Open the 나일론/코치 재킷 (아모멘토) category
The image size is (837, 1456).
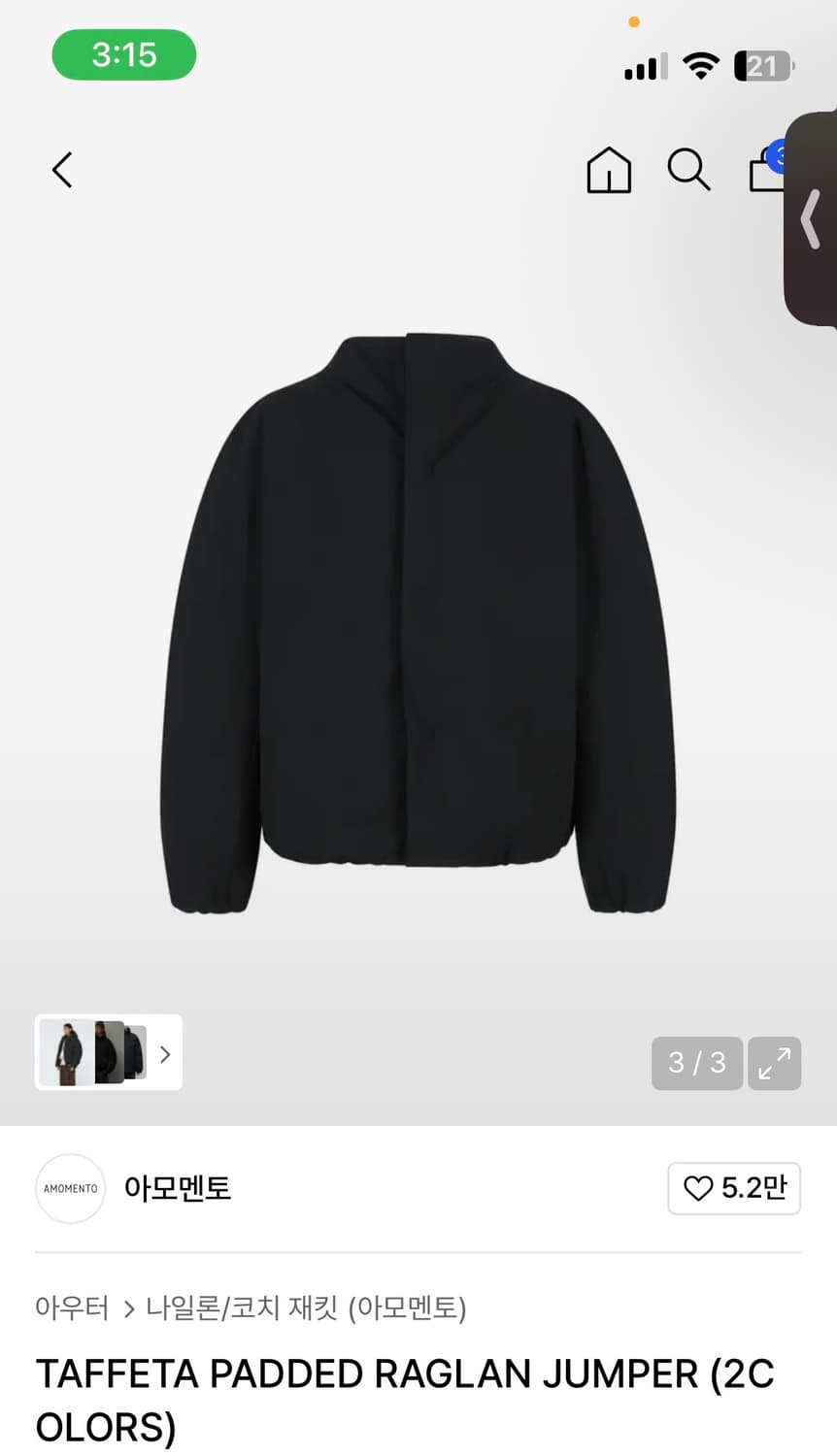point(306,1308)
